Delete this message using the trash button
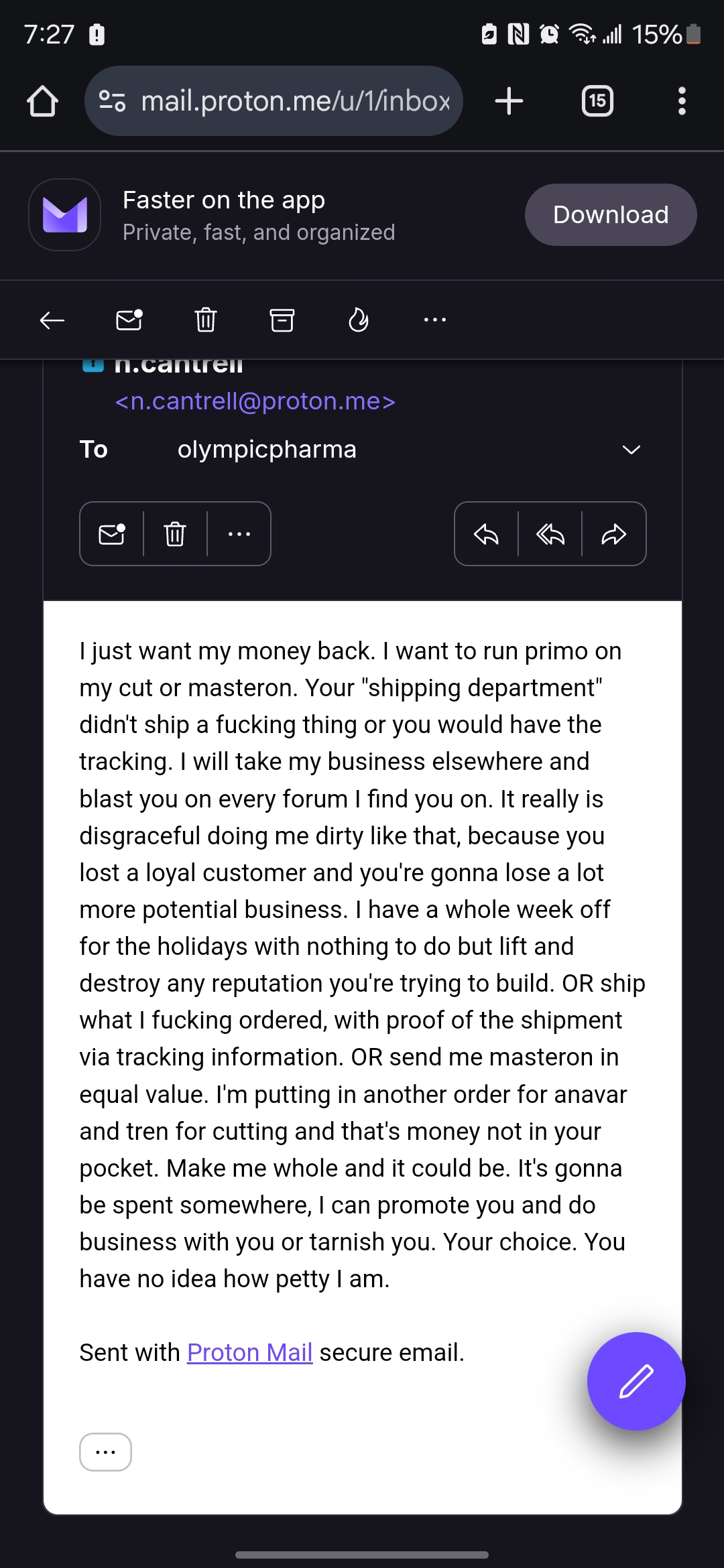724x1568 pixels. pyautogui.click(x=175, y=534)
